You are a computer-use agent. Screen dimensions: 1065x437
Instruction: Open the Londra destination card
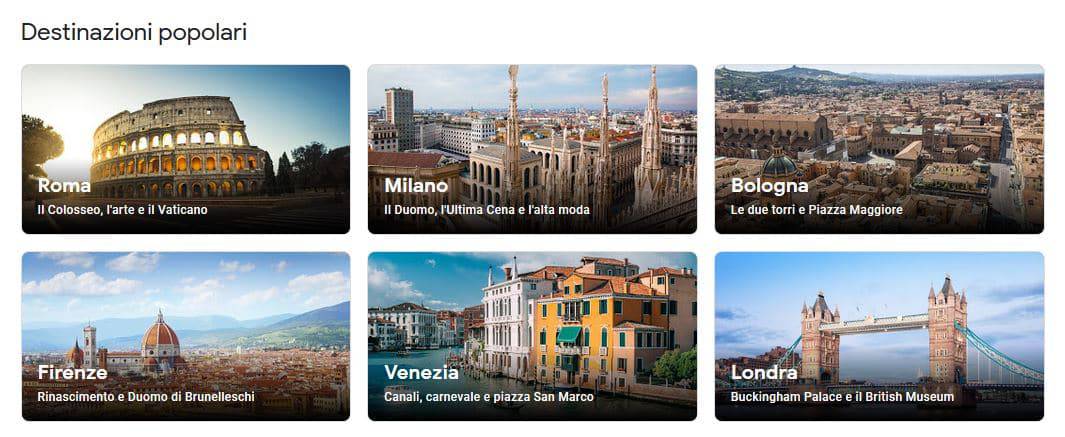click(x=879, y=335)
